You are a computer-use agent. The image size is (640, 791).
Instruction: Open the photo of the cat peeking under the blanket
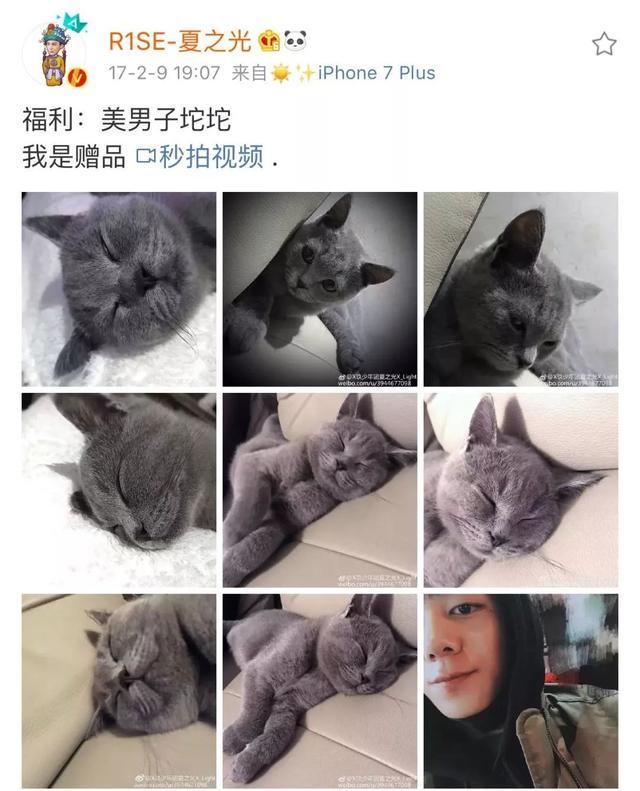click(x=319, y=288)
